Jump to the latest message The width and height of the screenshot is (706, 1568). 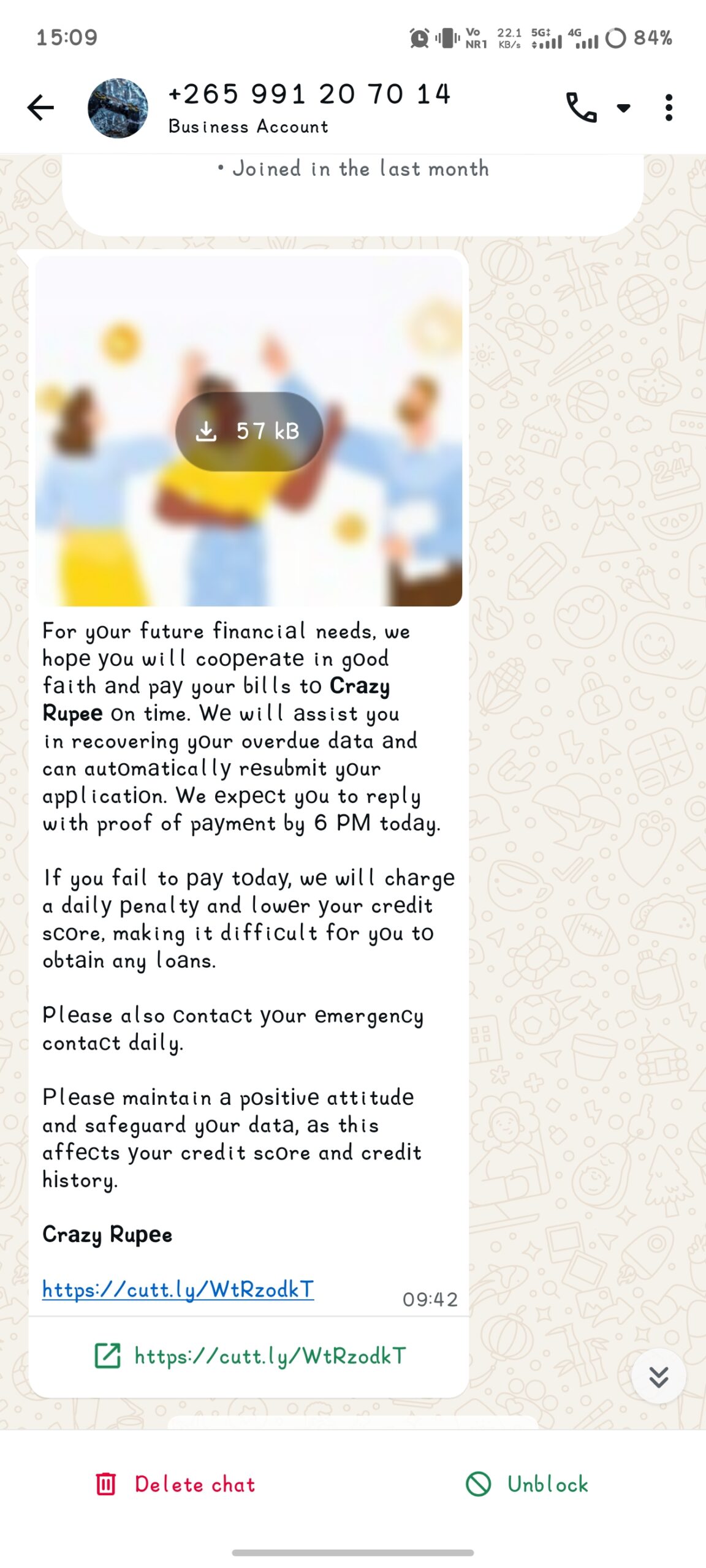click(658, 1376)
